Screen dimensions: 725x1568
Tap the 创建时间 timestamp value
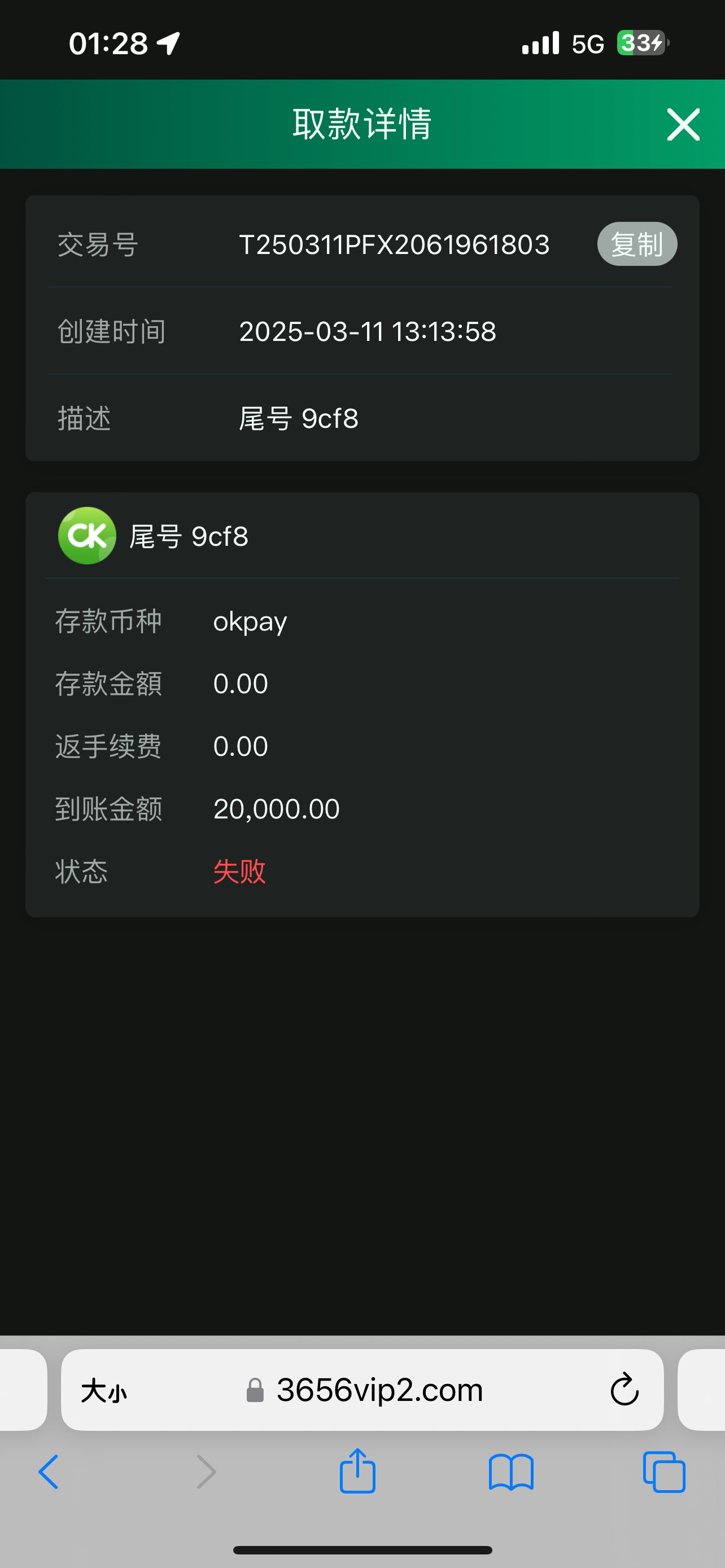coord(367,331)
